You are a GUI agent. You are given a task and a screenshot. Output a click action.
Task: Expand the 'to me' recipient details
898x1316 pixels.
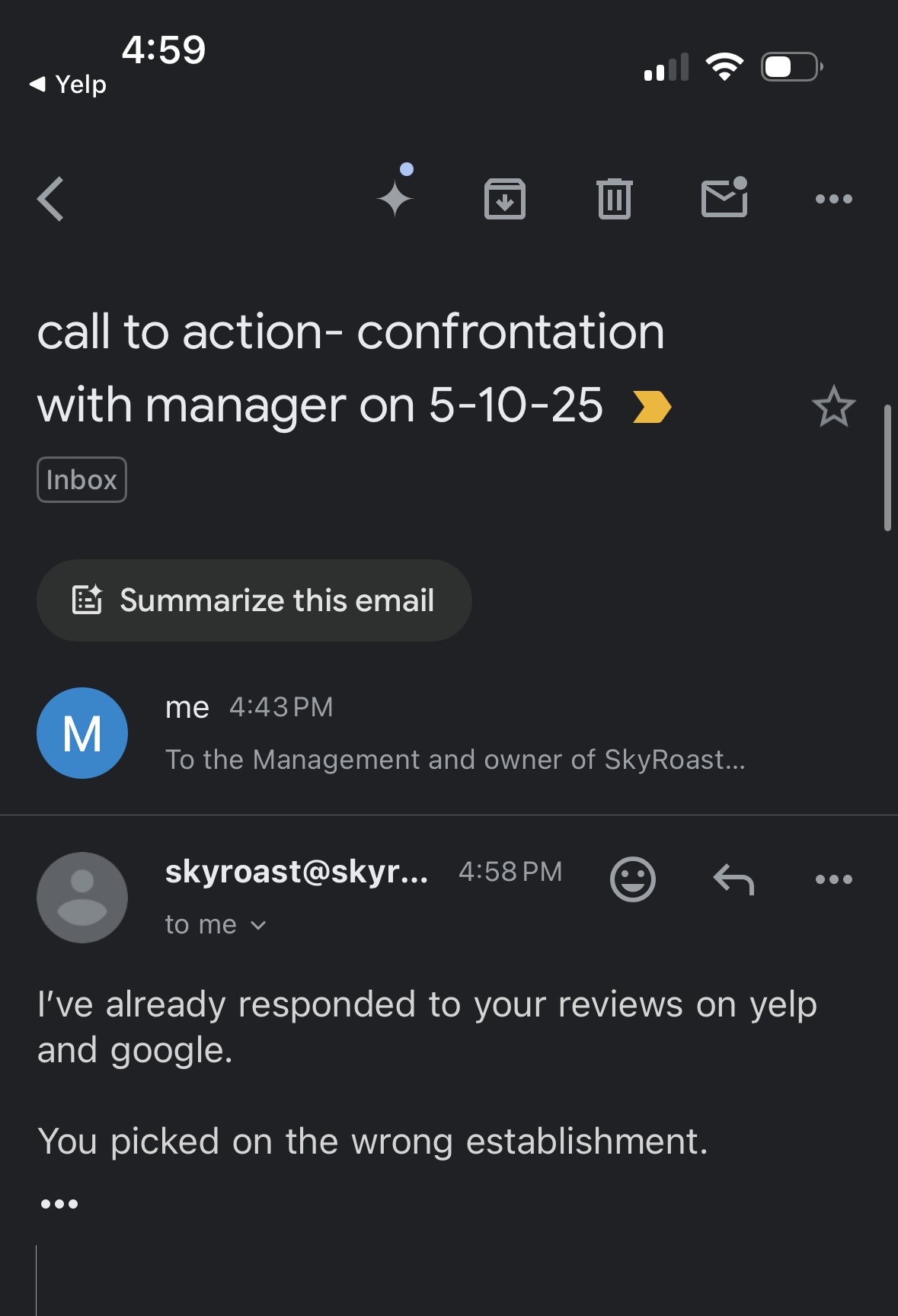pyautogui.click(x=216, y=925)
